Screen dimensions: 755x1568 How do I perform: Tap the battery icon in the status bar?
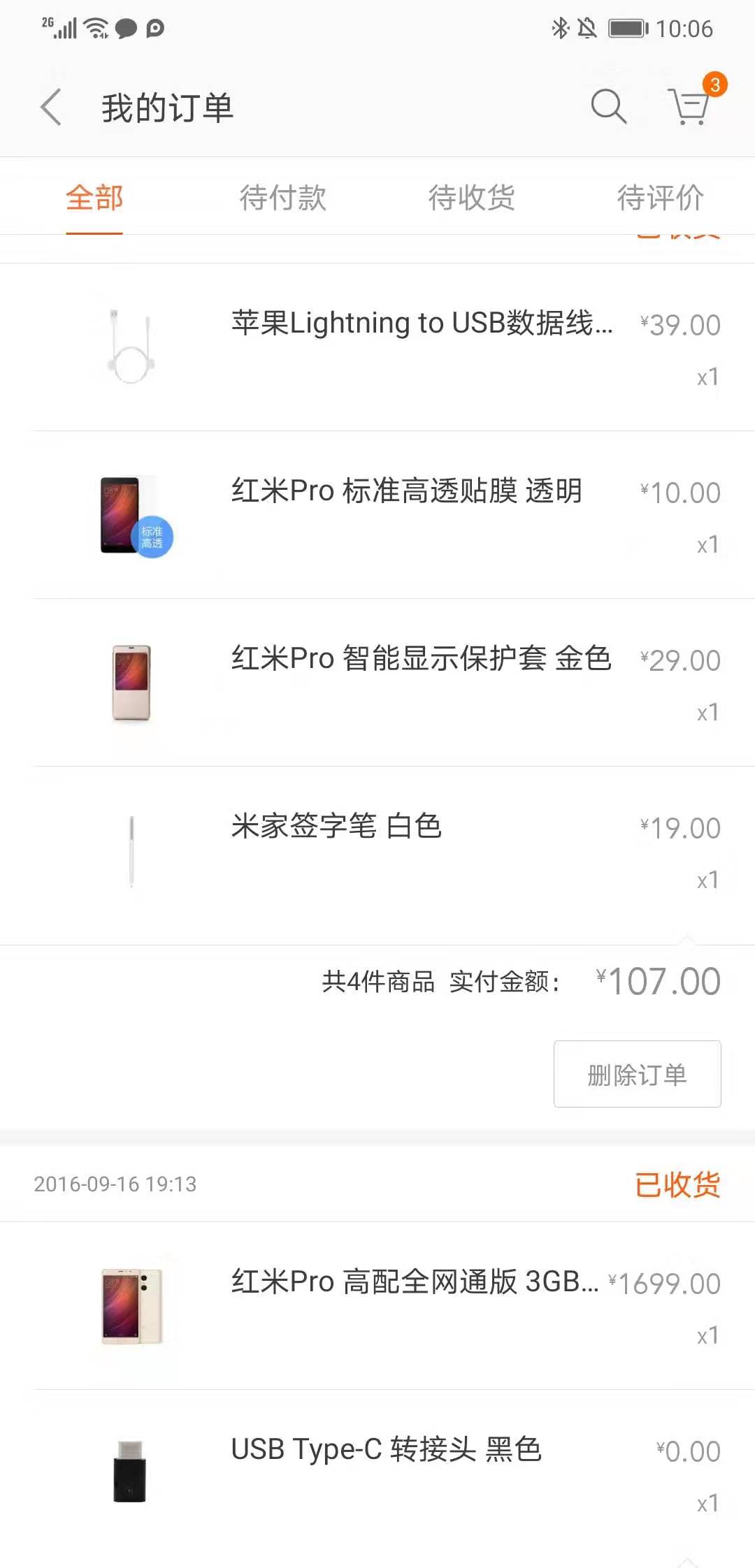click(x=624, y=29)
